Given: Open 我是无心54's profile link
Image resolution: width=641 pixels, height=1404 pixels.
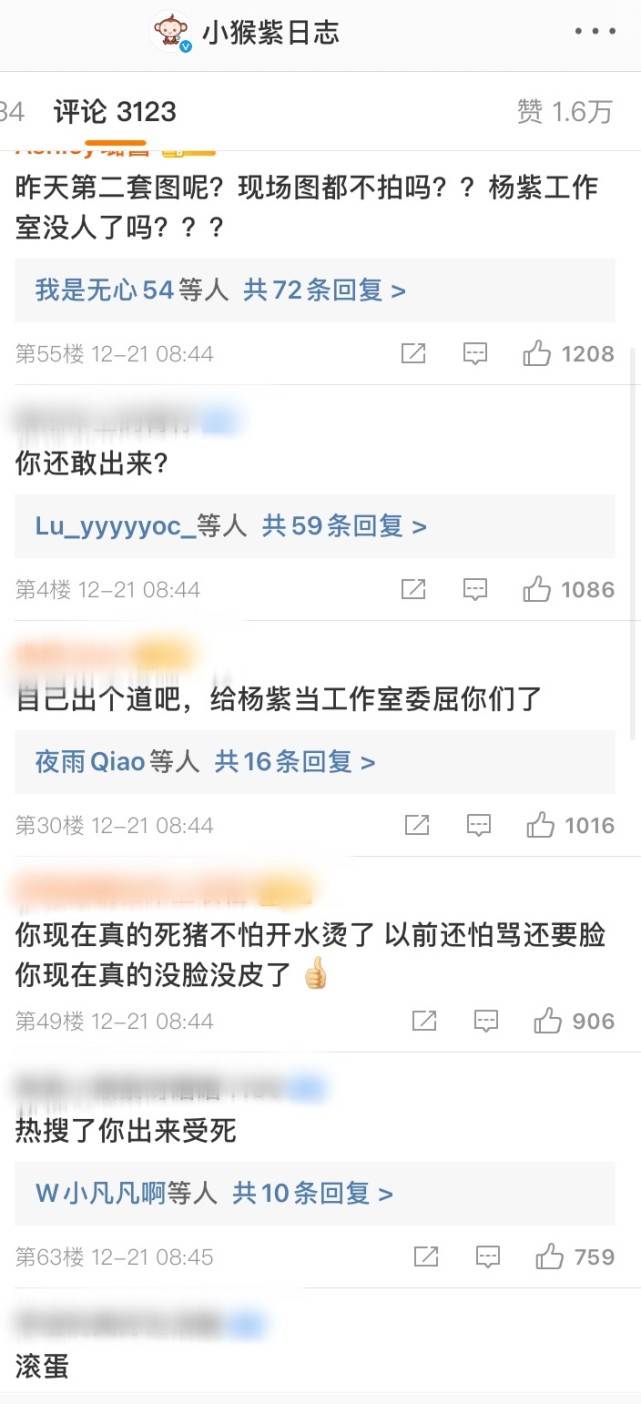Looking at the screenshot, I should [104, 291].
